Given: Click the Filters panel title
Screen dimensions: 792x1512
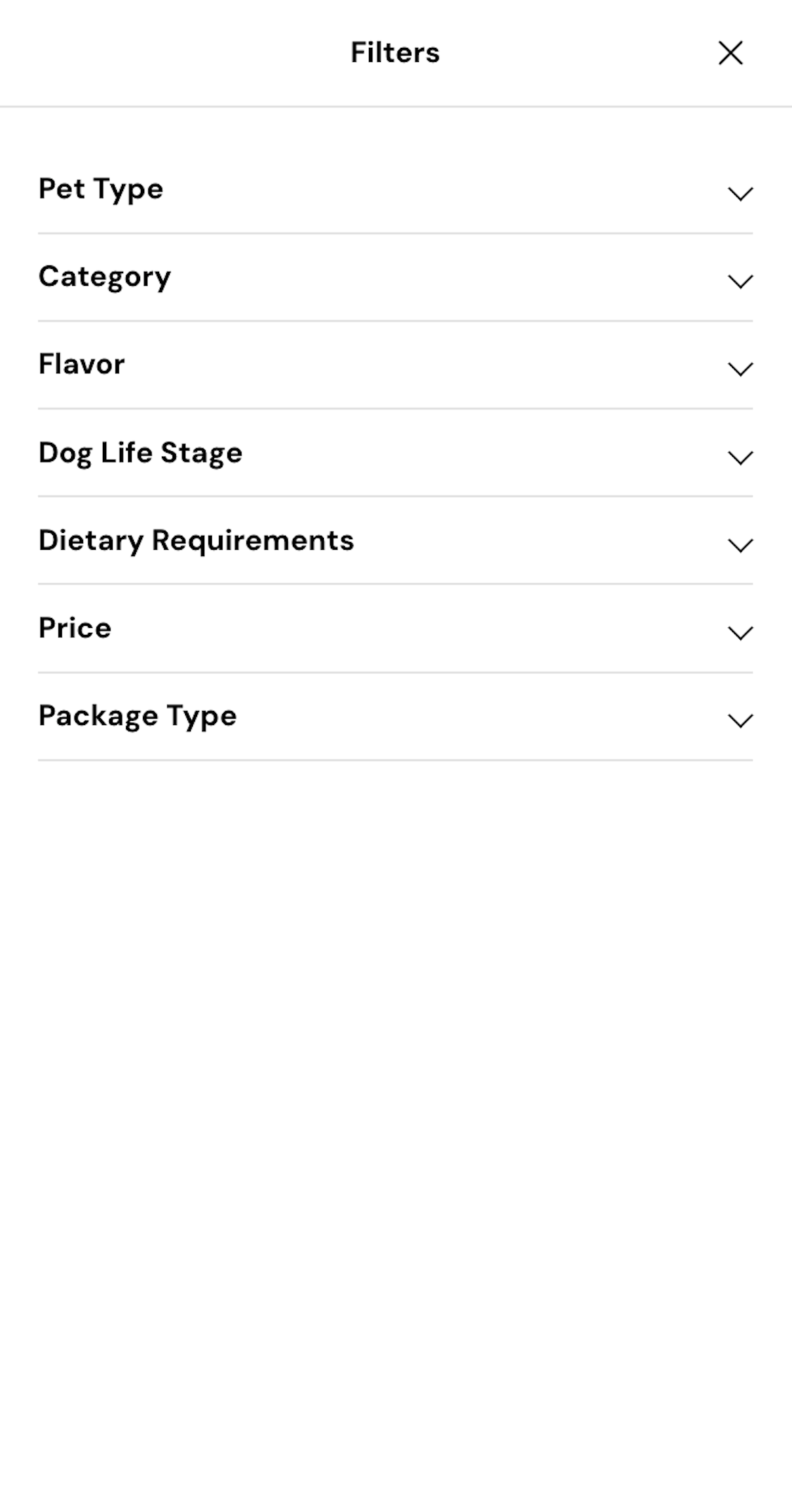Looking at the screenshot, I should coord(395,51).
